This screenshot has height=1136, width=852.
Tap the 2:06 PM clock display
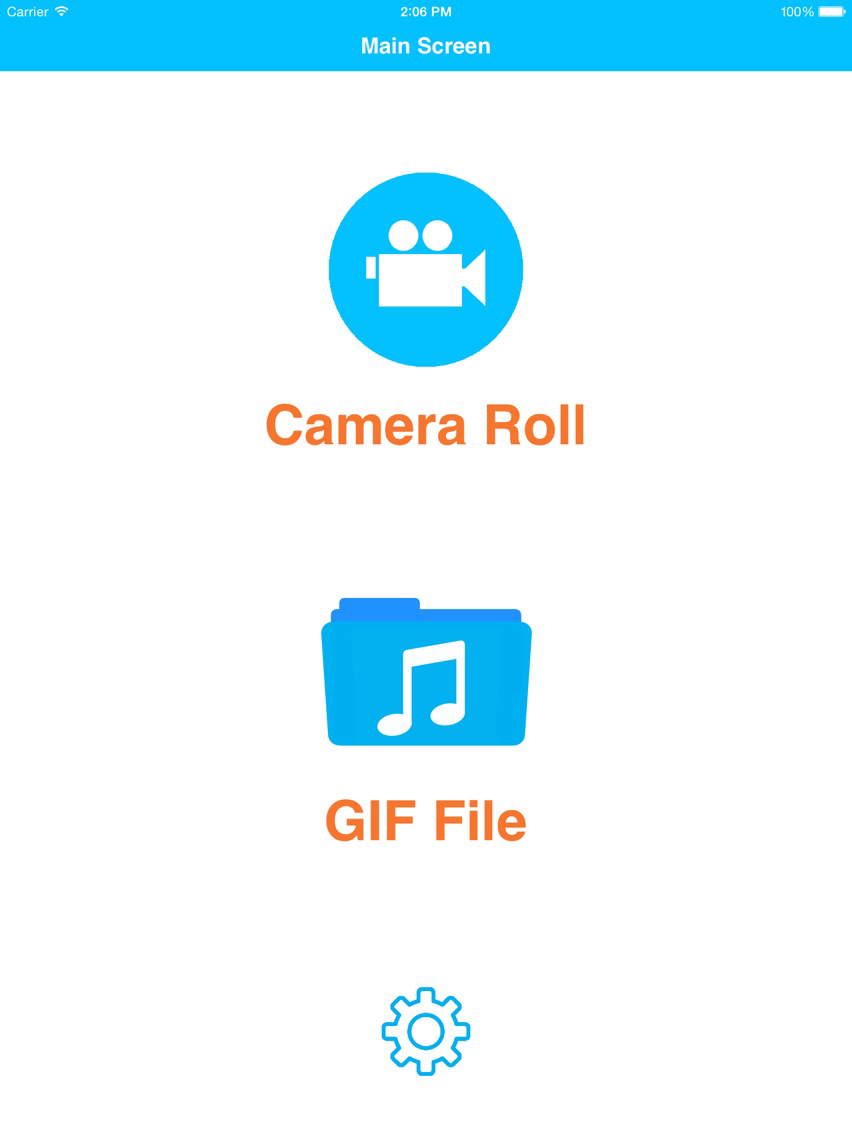[425, 13]
